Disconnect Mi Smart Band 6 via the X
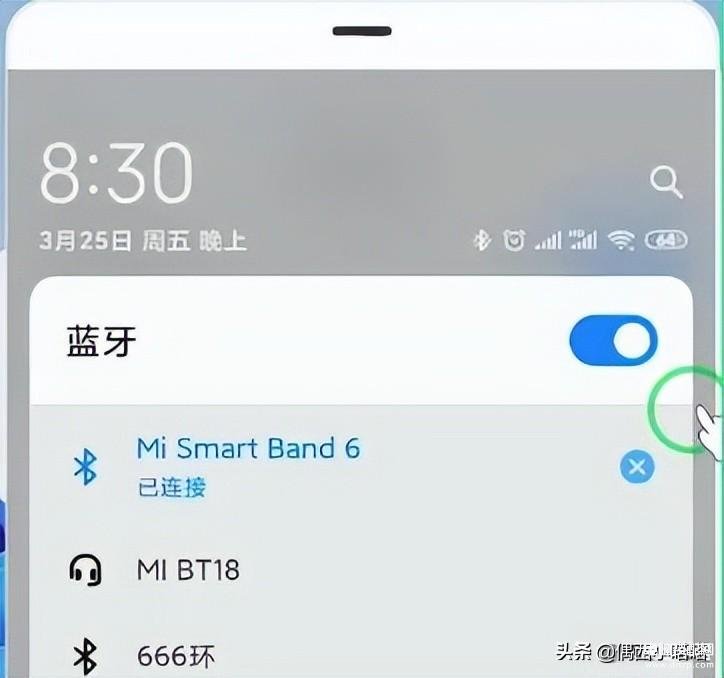Image resolution: width=724 pixels, height=678 pixels. (636, 466)
